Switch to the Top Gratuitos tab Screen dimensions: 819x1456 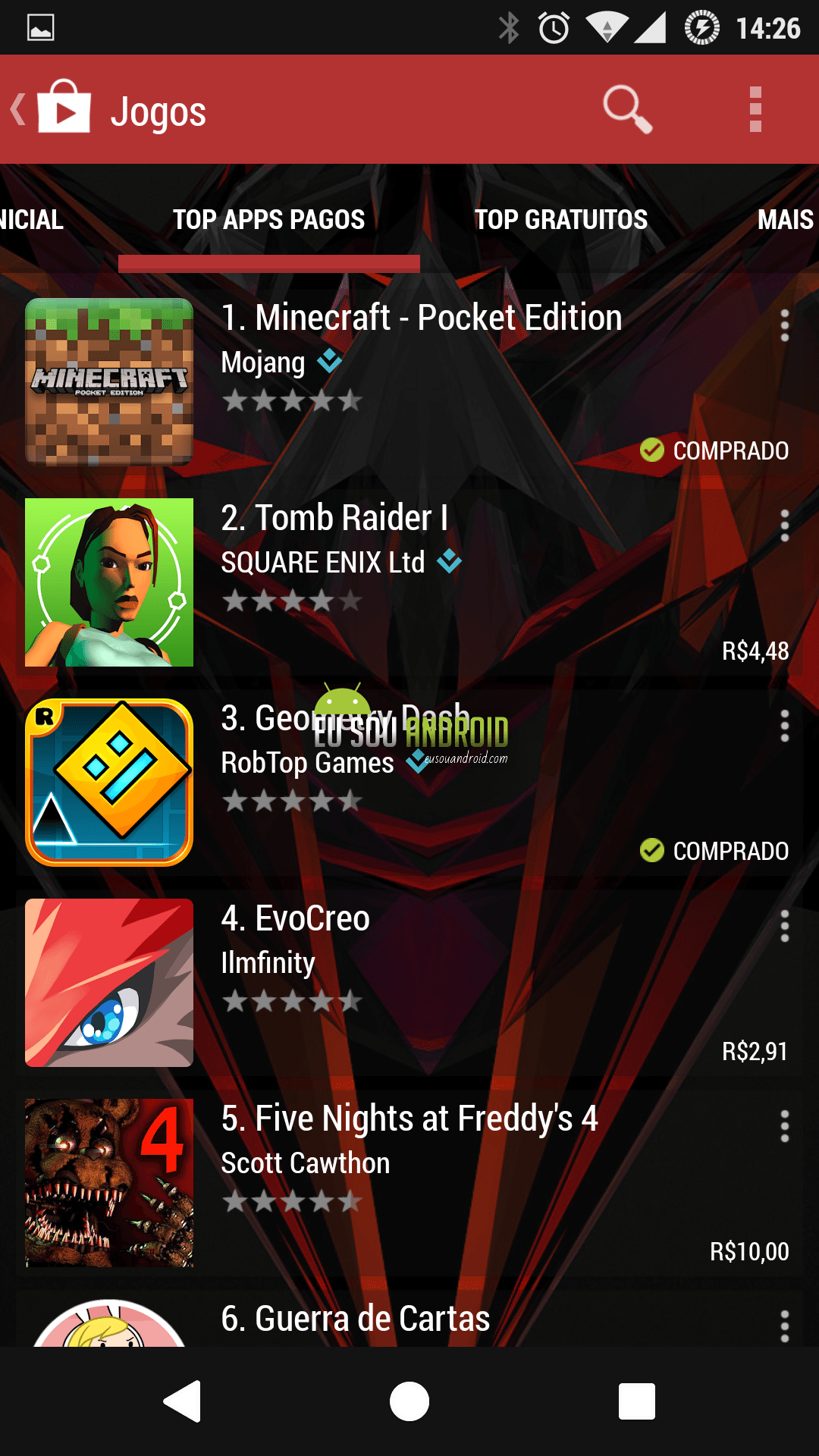coord(561,220)
